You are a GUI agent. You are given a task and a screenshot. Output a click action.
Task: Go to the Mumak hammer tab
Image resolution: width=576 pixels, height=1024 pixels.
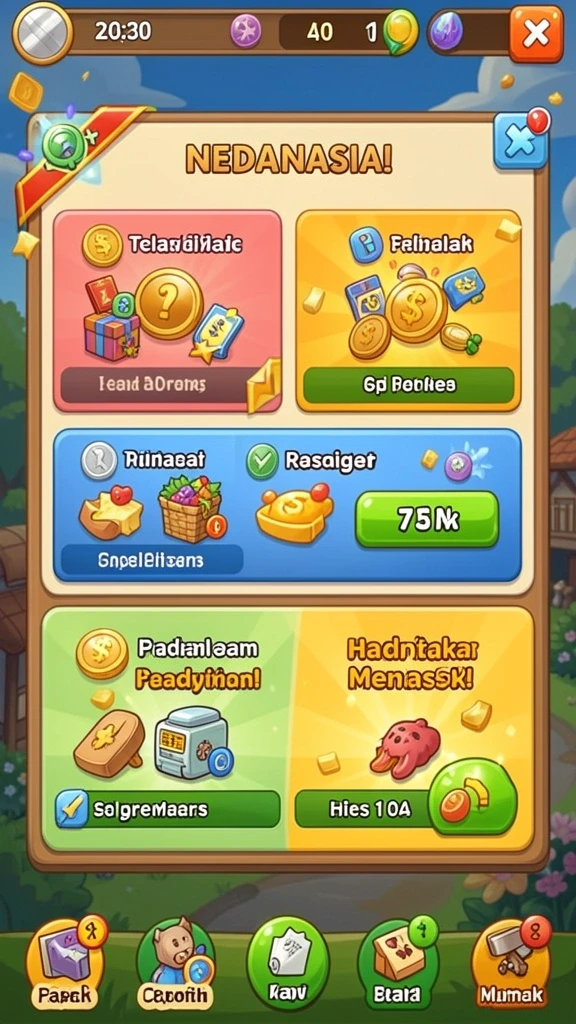[x=511, y=963]
